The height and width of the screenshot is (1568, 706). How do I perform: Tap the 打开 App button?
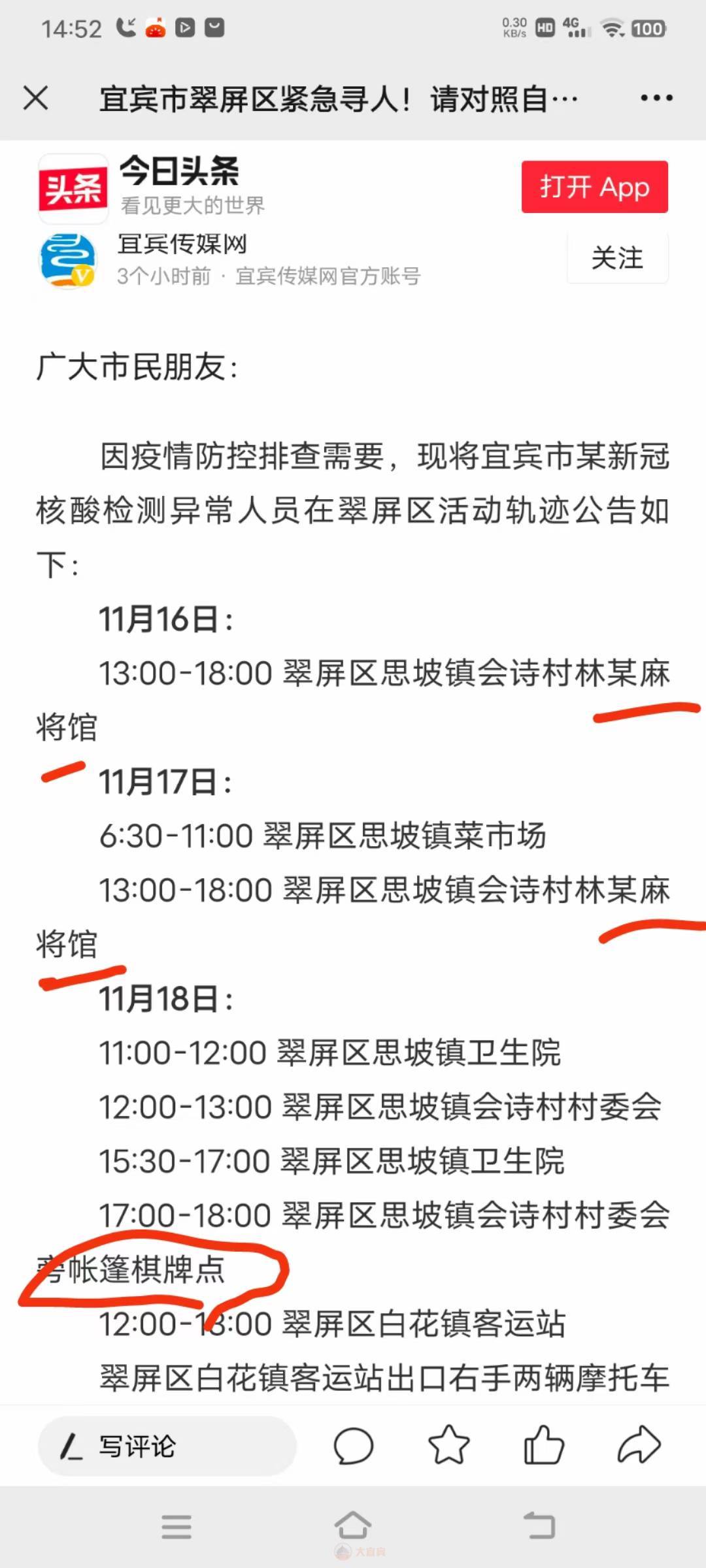[x=594, y=187]
